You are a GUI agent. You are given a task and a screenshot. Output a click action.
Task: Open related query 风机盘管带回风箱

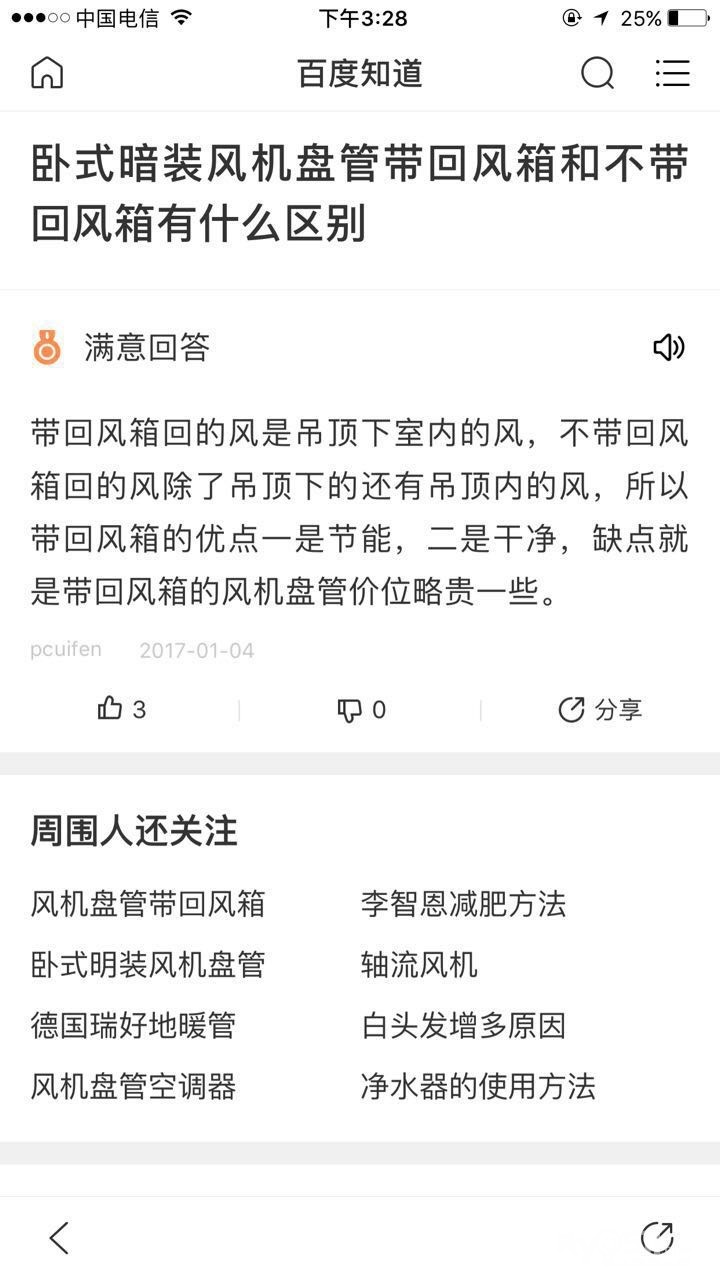(x=148, y=904)
